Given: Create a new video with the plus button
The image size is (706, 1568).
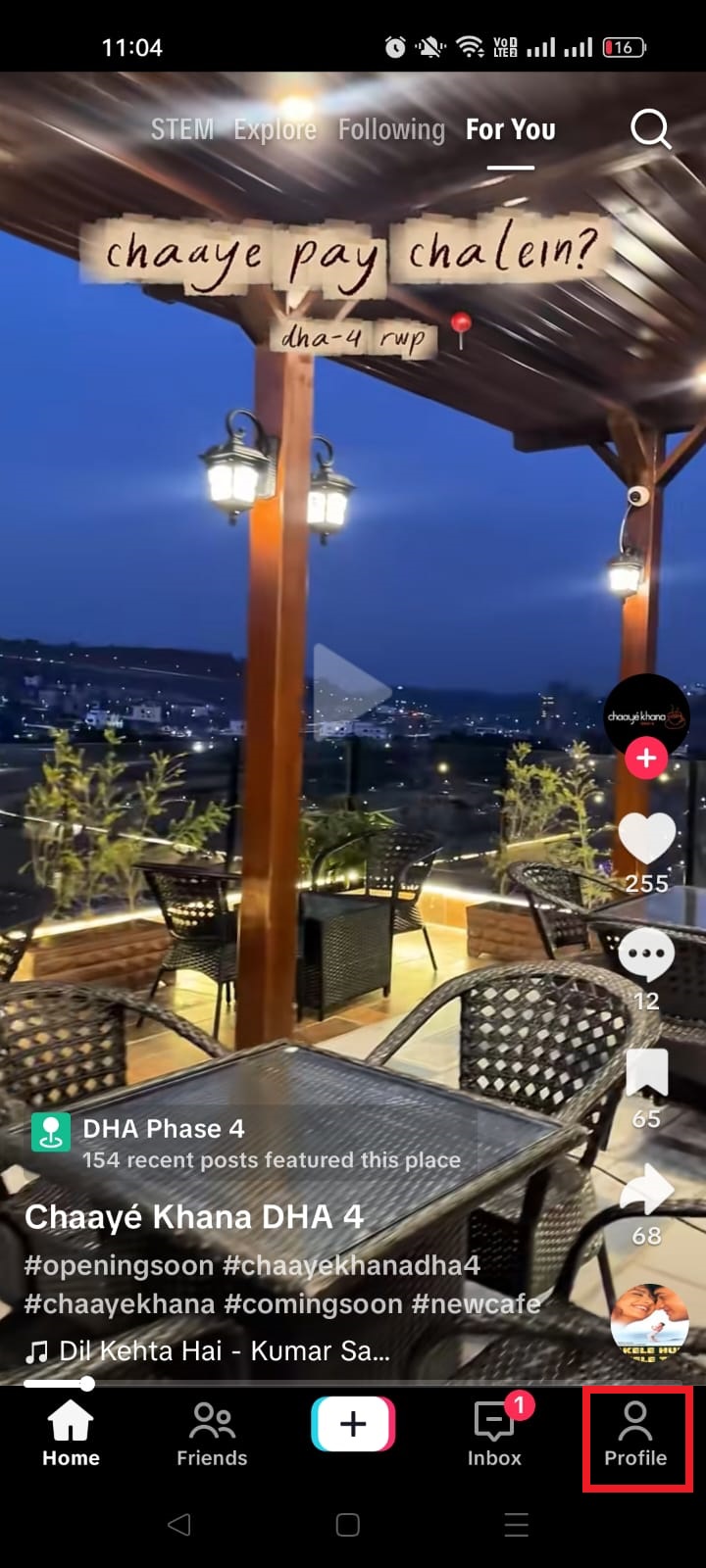Looking at the screenshot, I should tap(352, 1424).
